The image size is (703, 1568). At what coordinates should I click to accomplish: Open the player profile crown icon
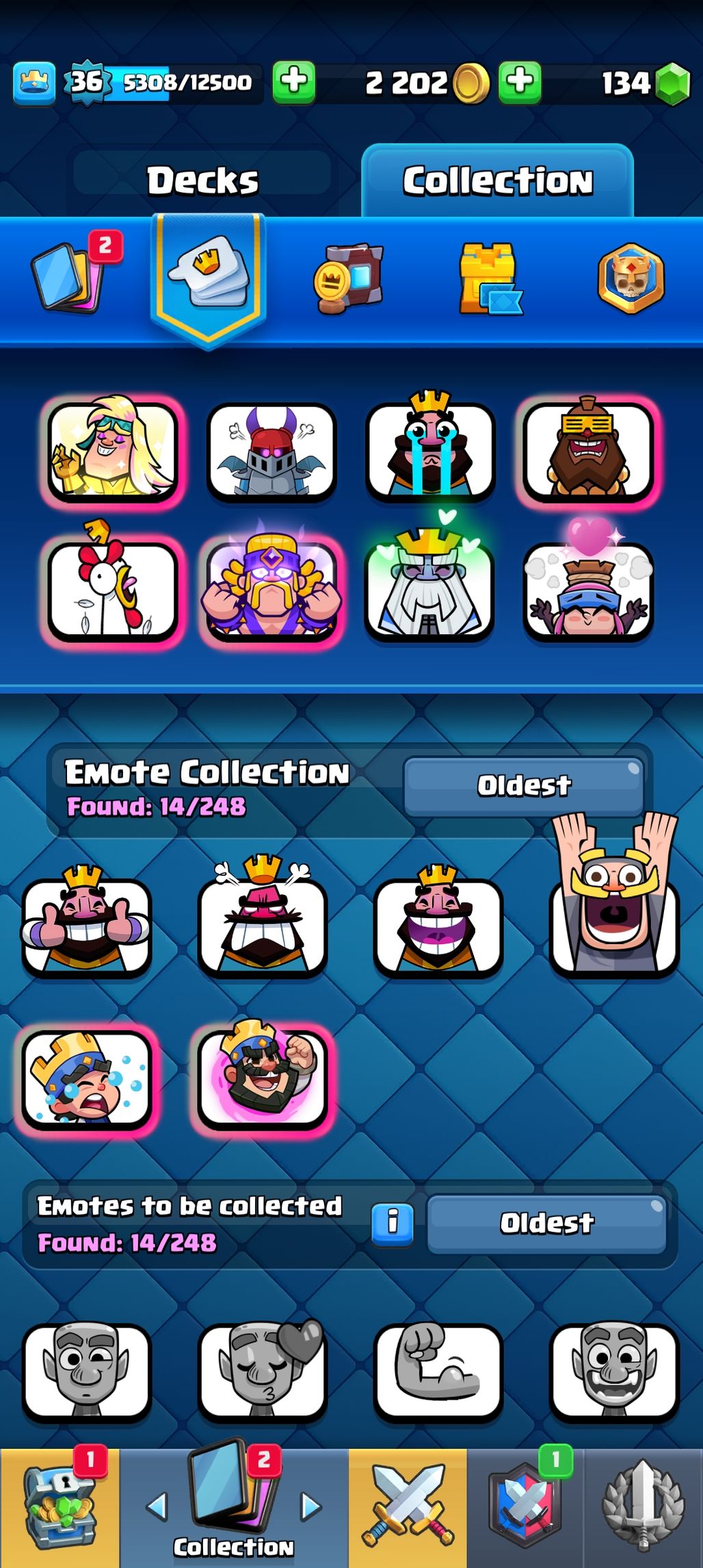(34, 83)
